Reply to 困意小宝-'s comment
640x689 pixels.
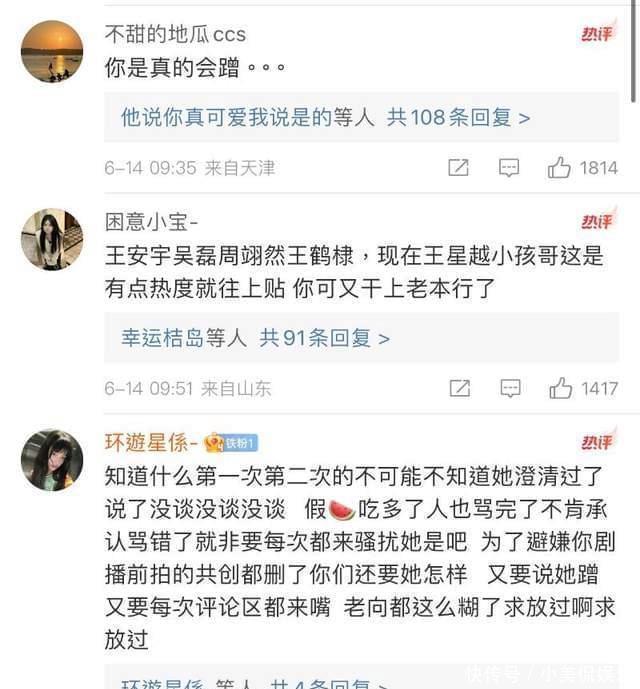point(509,388)
